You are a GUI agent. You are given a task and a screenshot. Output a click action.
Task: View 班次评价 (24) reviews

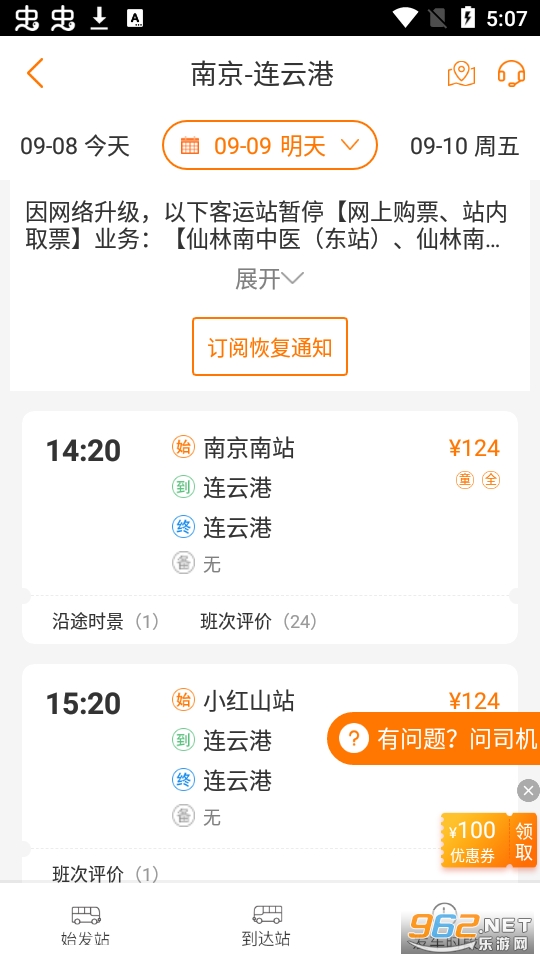258,621
